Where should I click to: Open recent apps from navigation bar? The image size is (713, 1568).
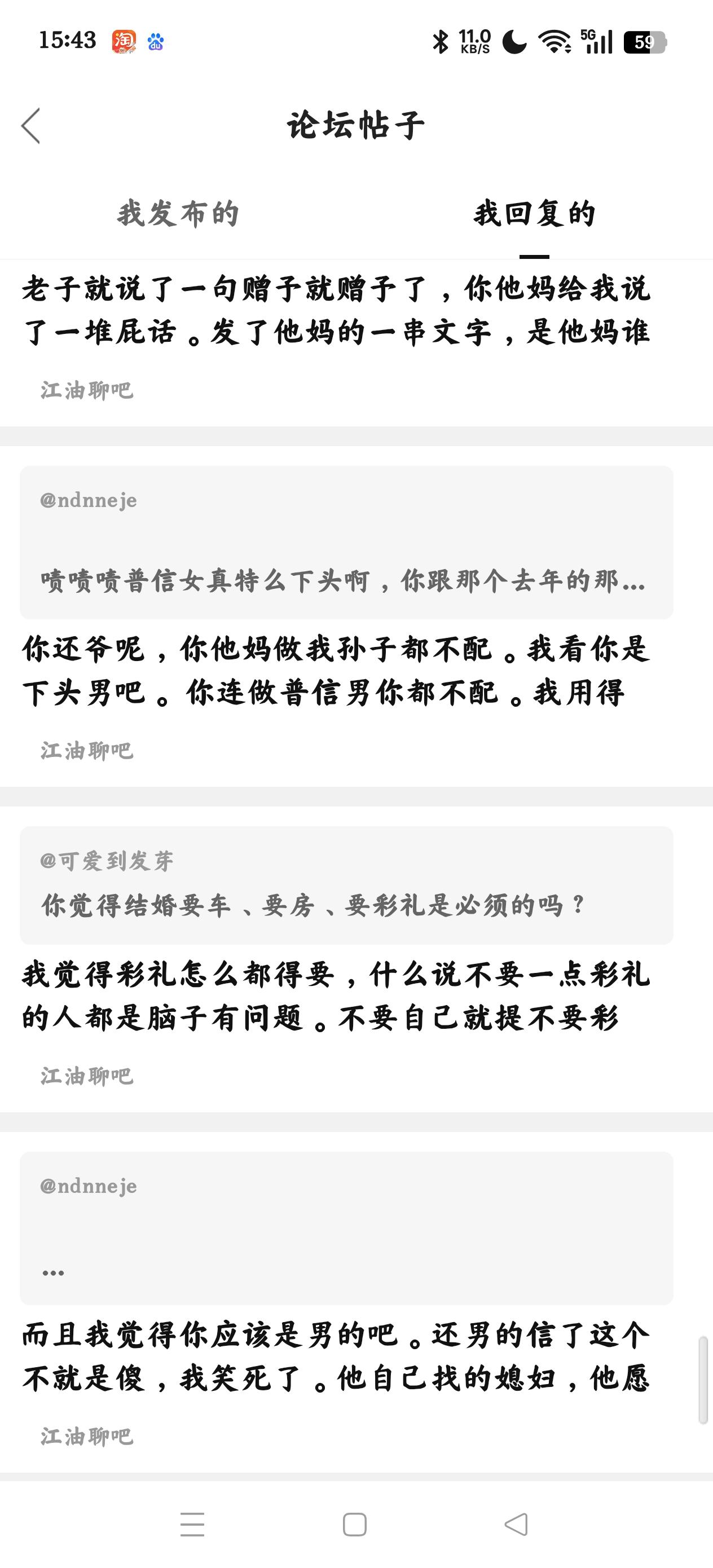(192, 1525)
